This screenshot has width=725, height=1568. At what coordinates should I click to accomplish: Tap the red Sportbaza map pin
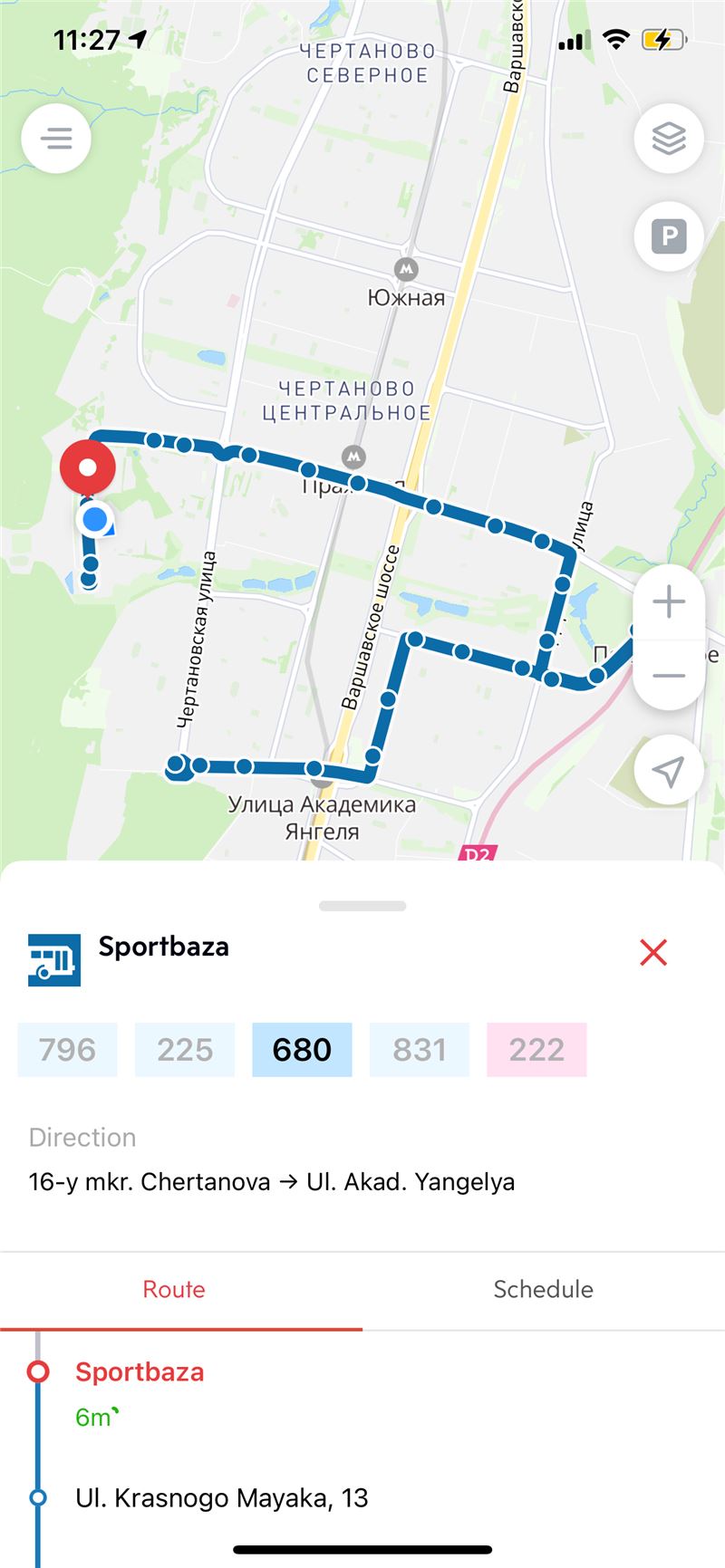point(88,467)
